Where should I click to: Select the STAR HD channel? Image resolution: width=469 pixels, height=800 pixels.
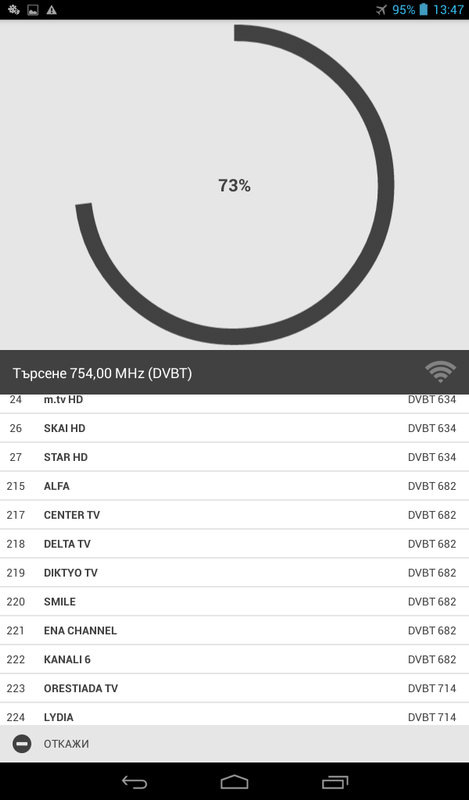pyautogui.click(x=234, y=457)
